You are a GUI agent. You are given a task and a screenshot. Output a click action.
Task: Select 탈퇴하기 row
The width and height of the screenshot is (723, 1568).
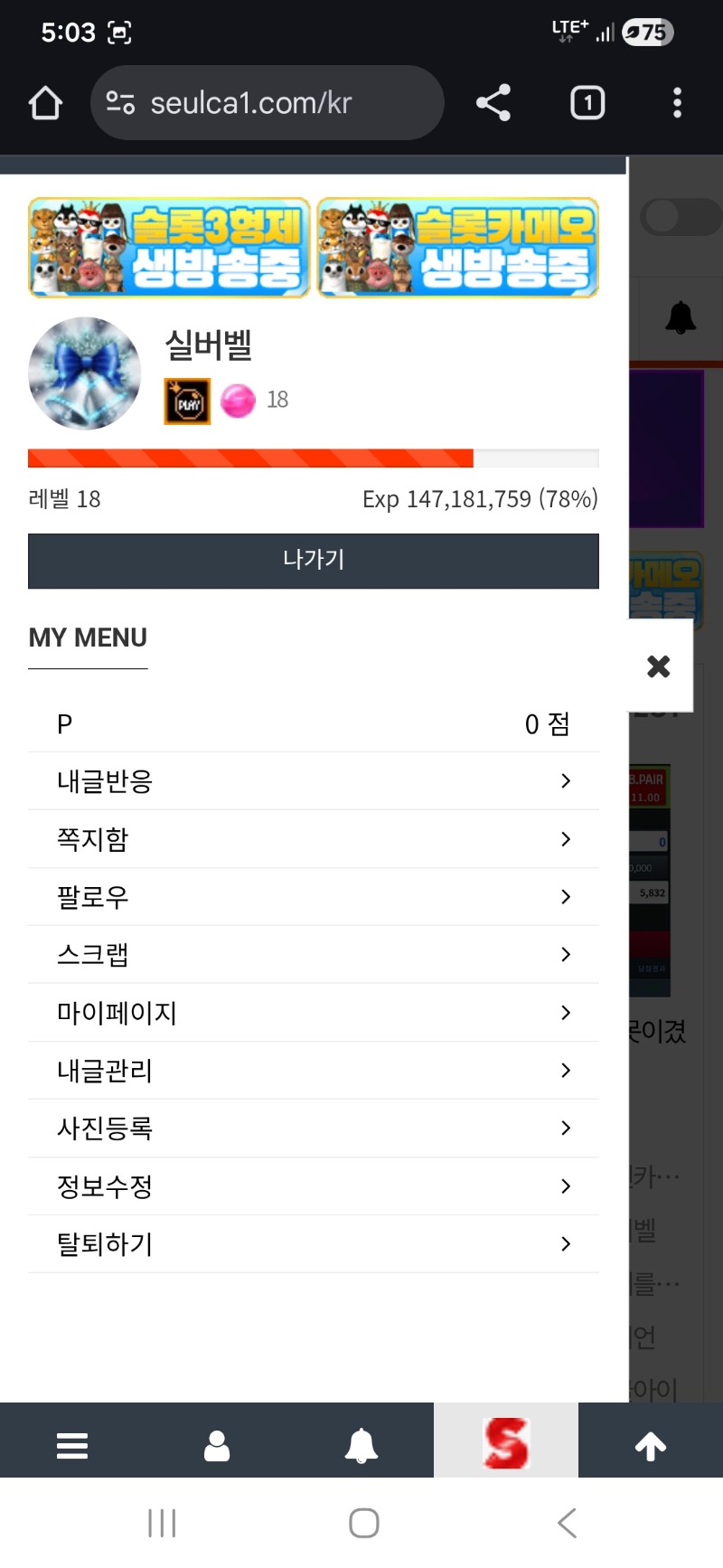tap(313, 1244)
